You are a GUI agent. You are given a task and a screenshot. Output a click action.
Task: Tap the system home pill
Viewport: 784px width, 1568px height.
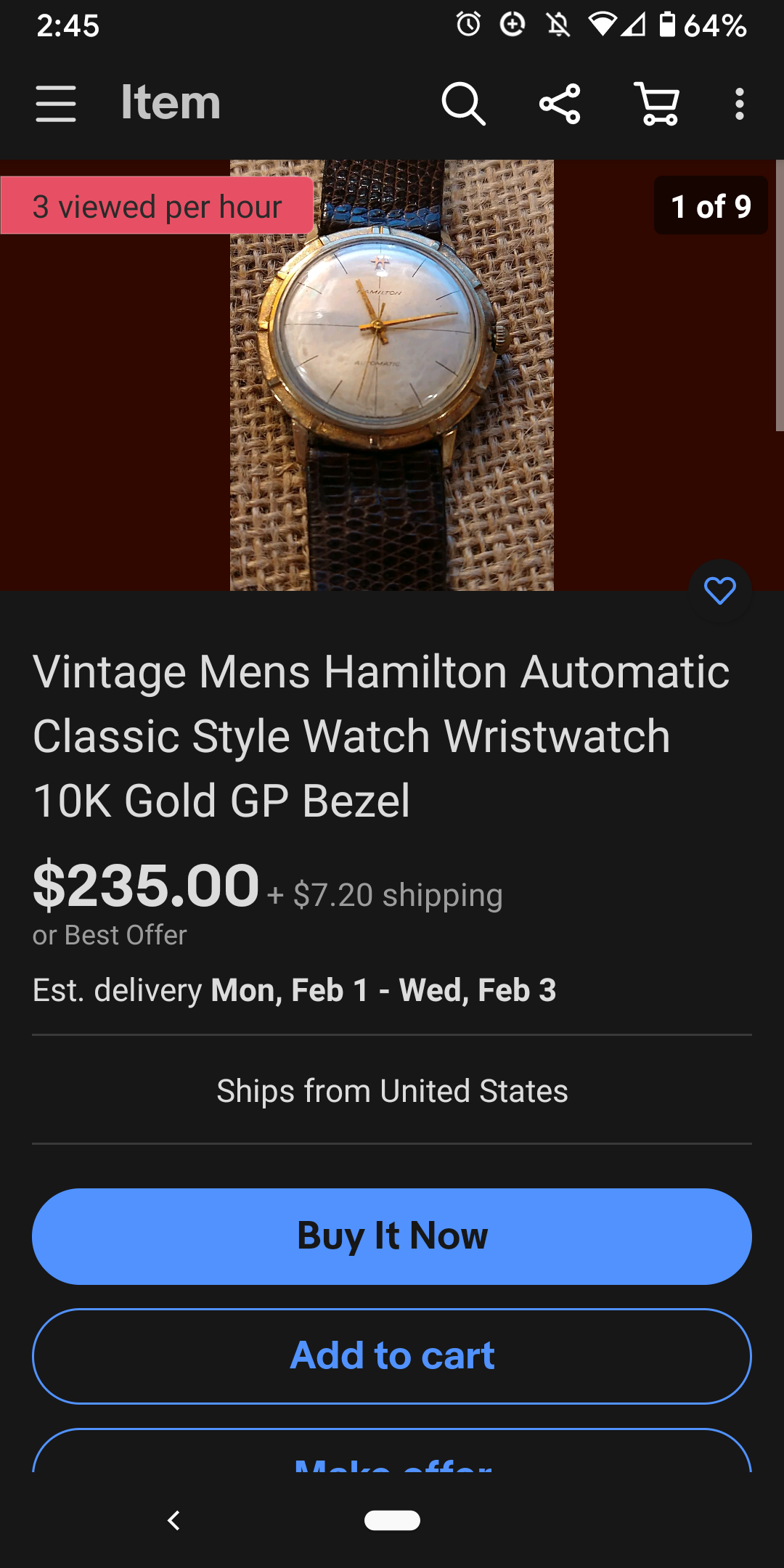pos(392,1520)
